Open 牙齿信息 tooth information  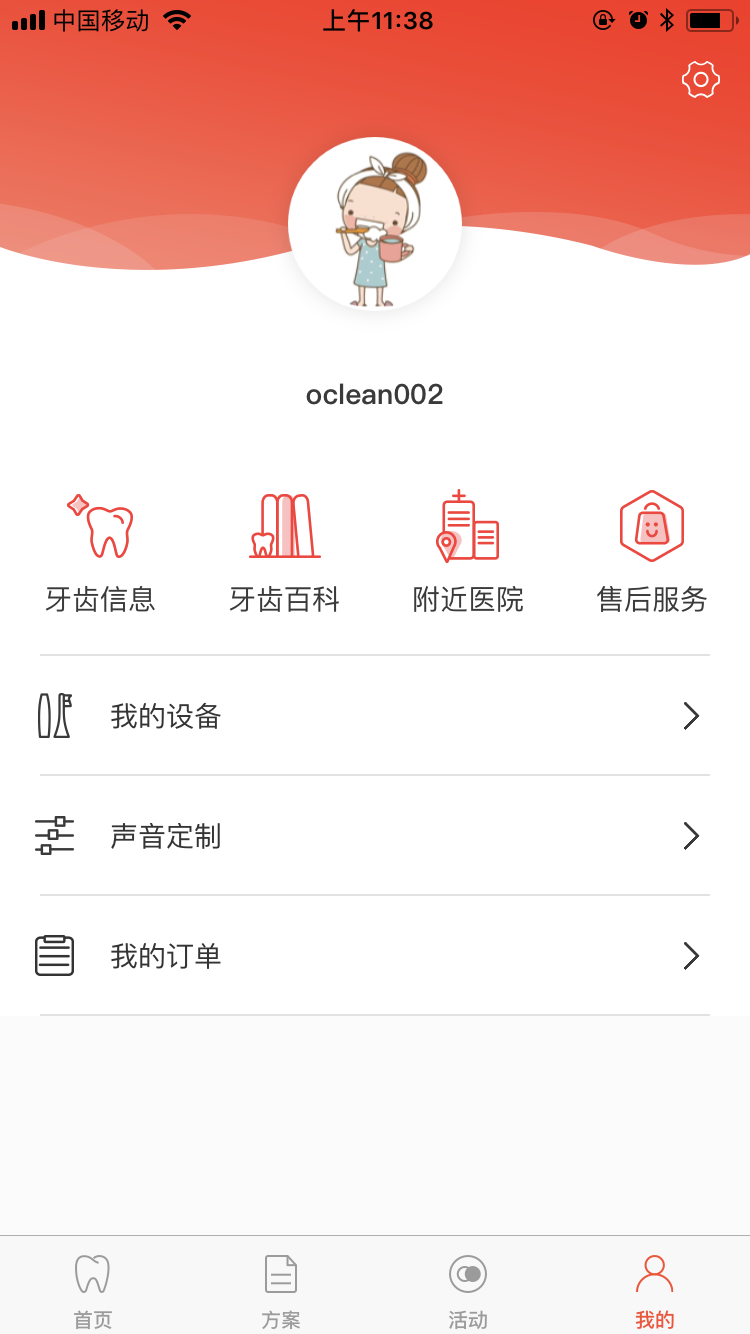[100, 552]
